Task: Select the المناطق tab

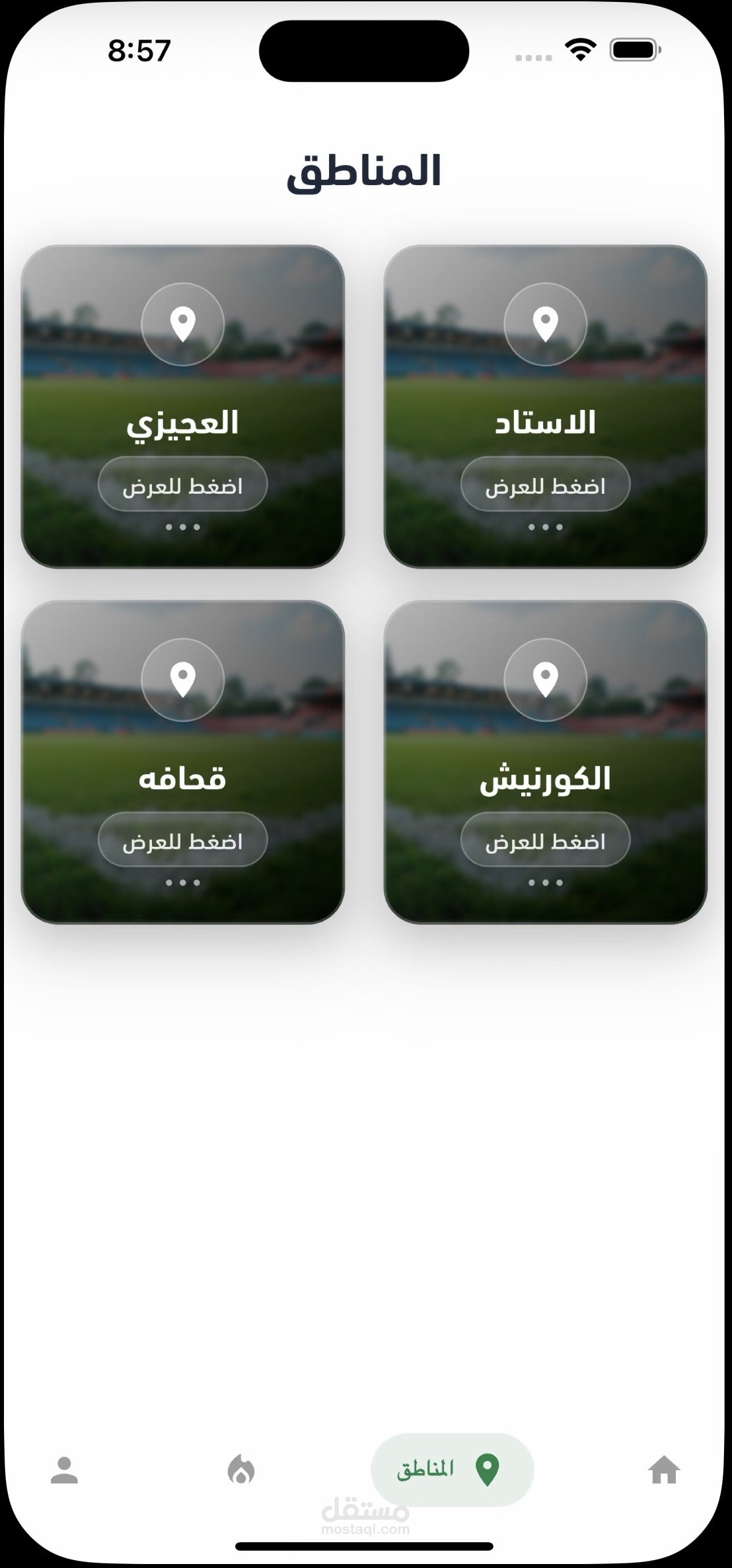Action: click(x=452, y=1470)
